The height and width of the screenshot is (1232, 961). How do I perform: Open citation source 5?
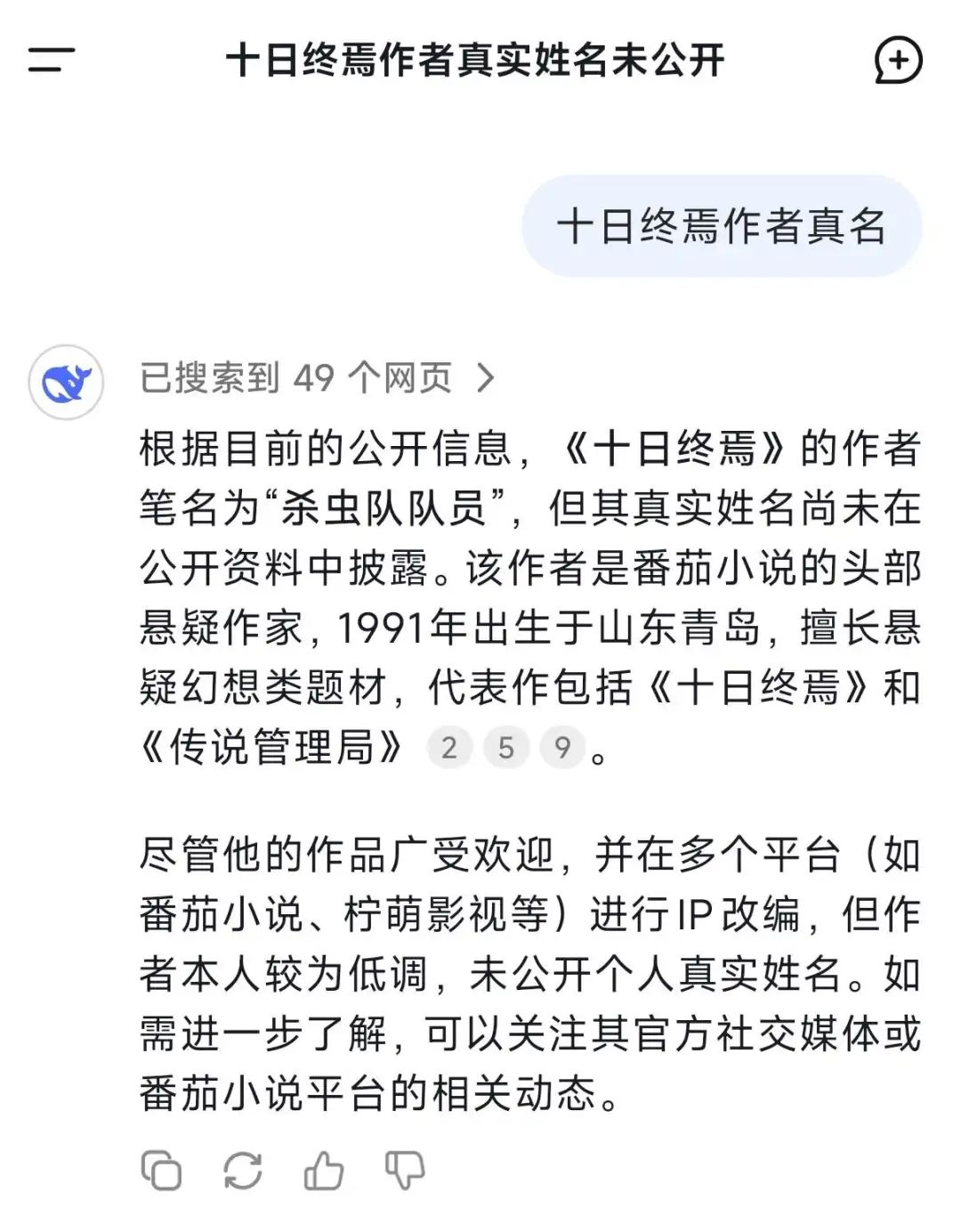click(506, 747)
